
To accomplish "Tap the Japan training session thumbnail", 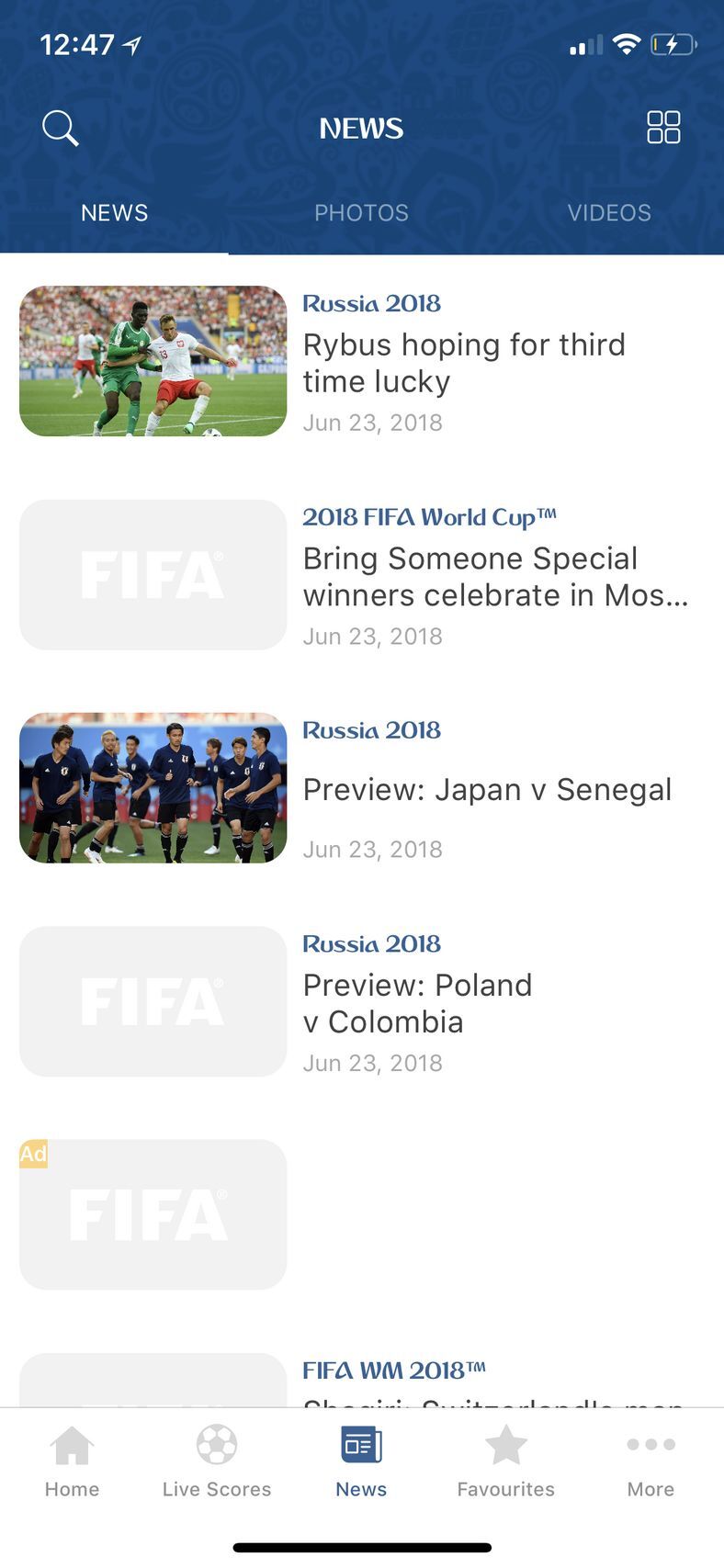I will (152, 788).
